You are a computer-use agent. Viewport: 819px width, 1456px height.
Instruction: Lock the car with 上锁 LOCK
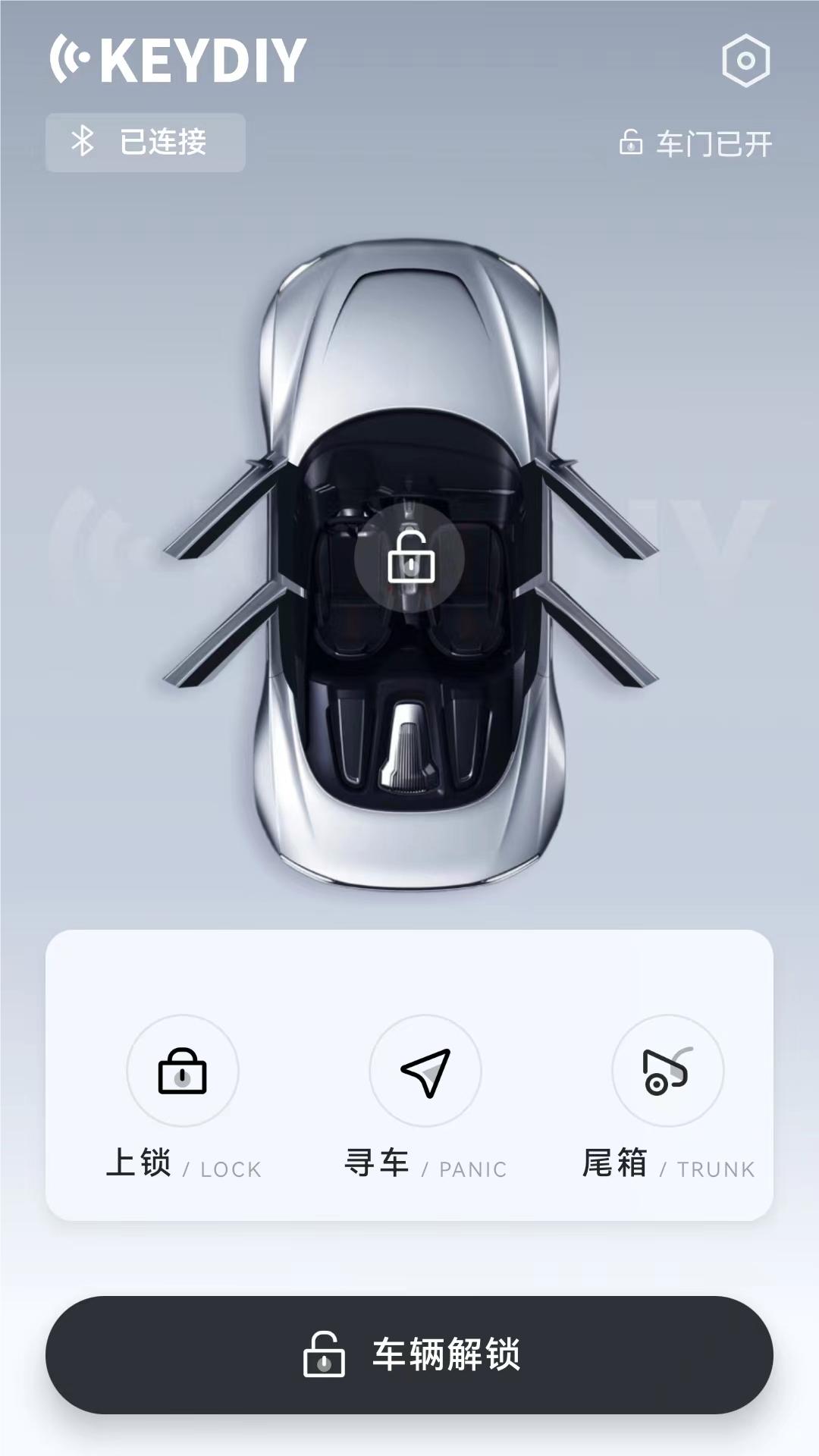[183, 1071]
